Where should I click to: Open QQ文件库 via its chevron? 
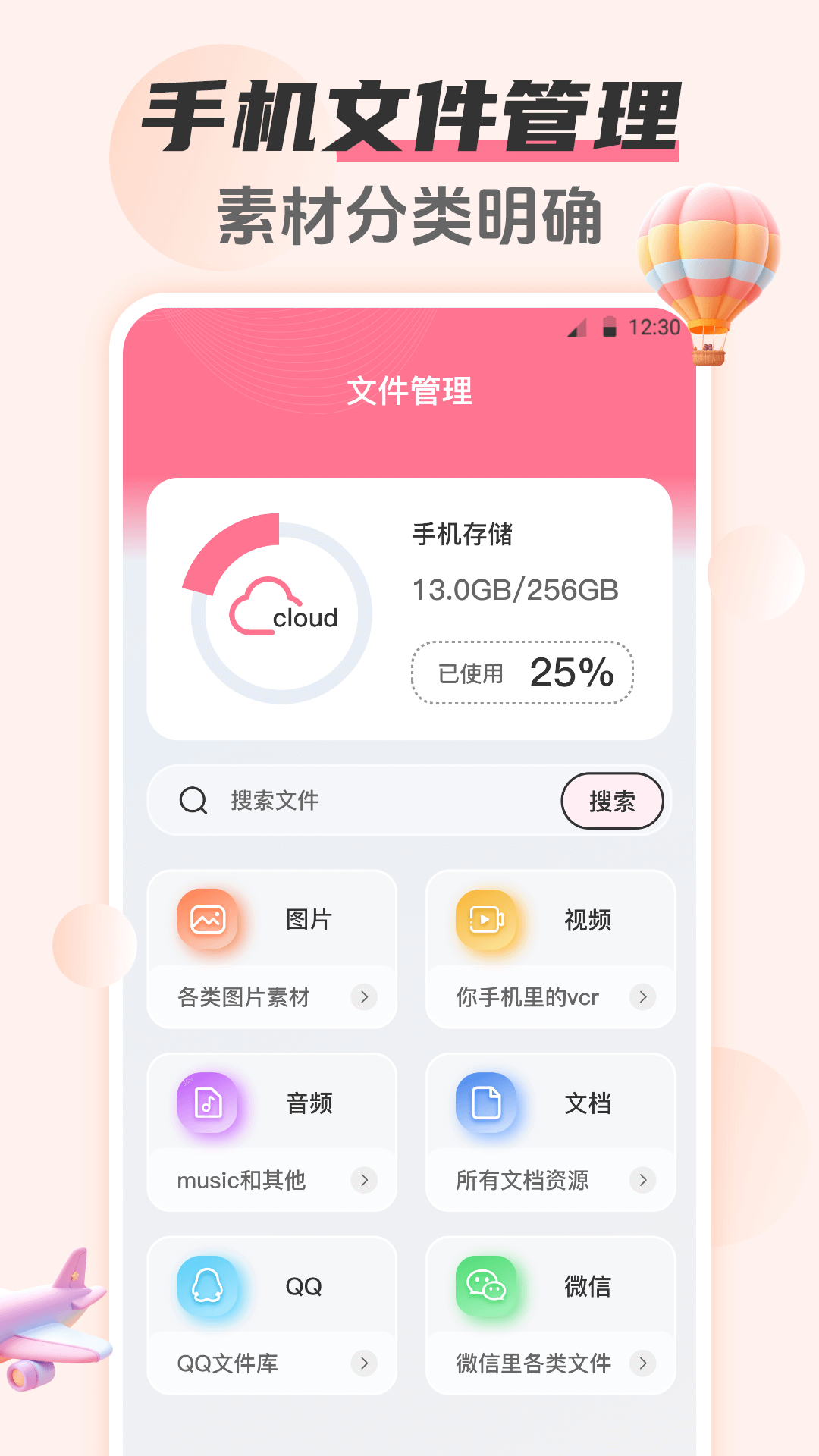click(365, 1363)
